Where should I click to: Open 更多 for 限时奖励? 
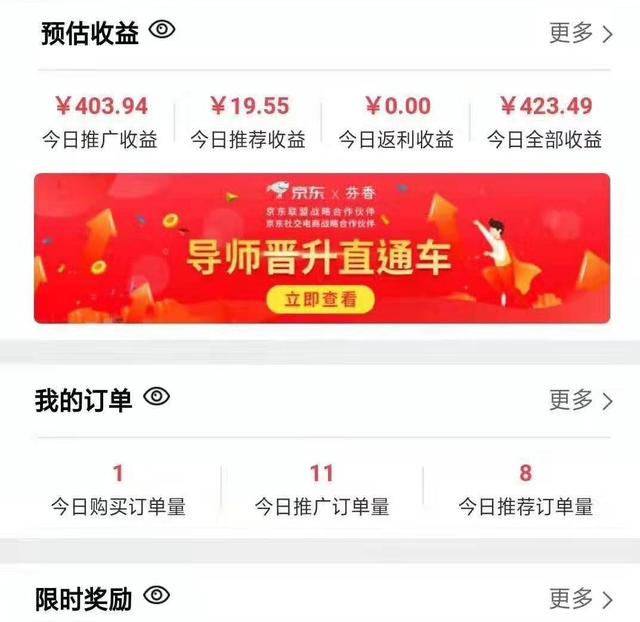coord(581,599)
